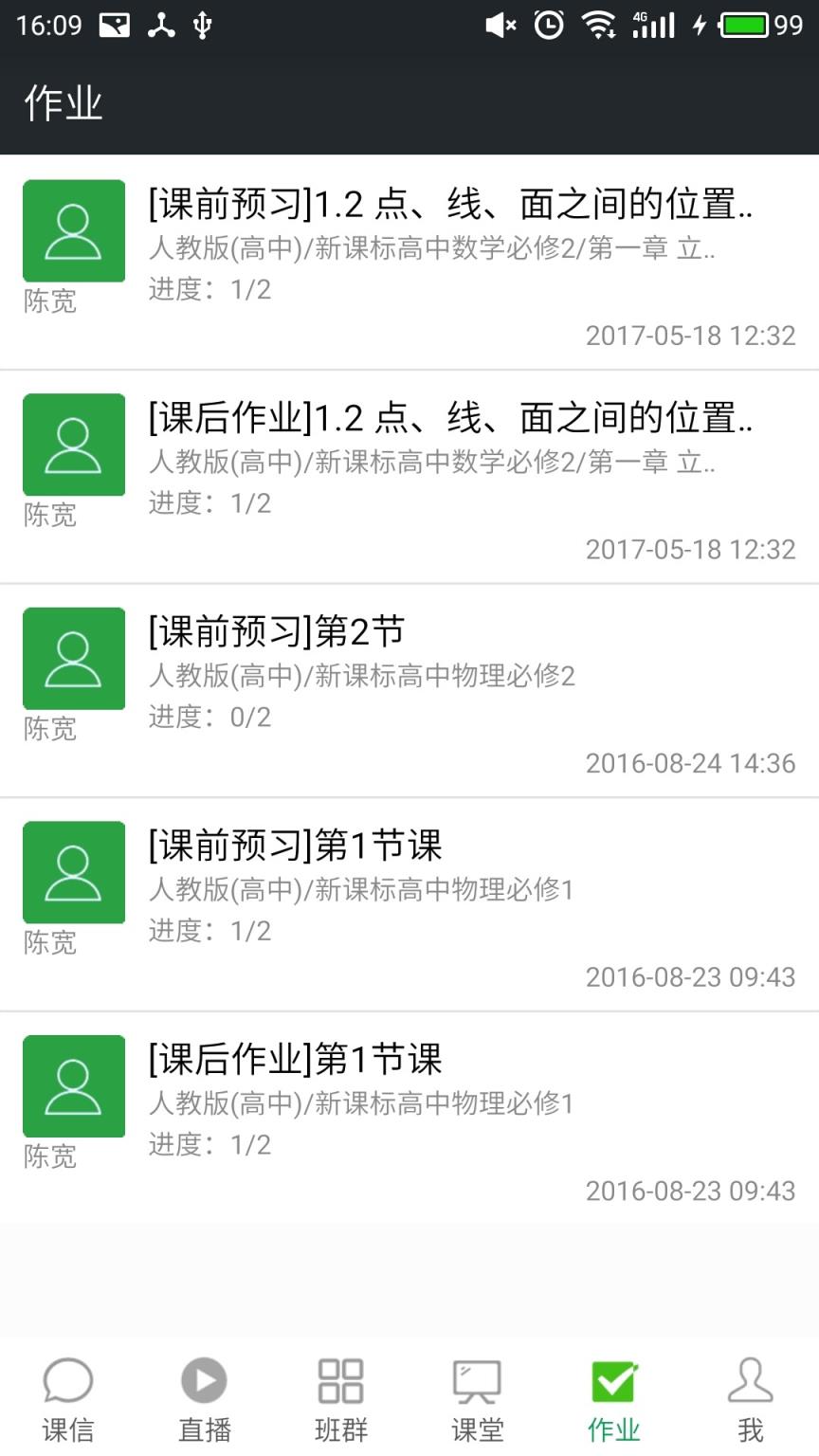
Task: Tap the avatar beside [课后作业]第1节课
Action: pos(73,1086)
